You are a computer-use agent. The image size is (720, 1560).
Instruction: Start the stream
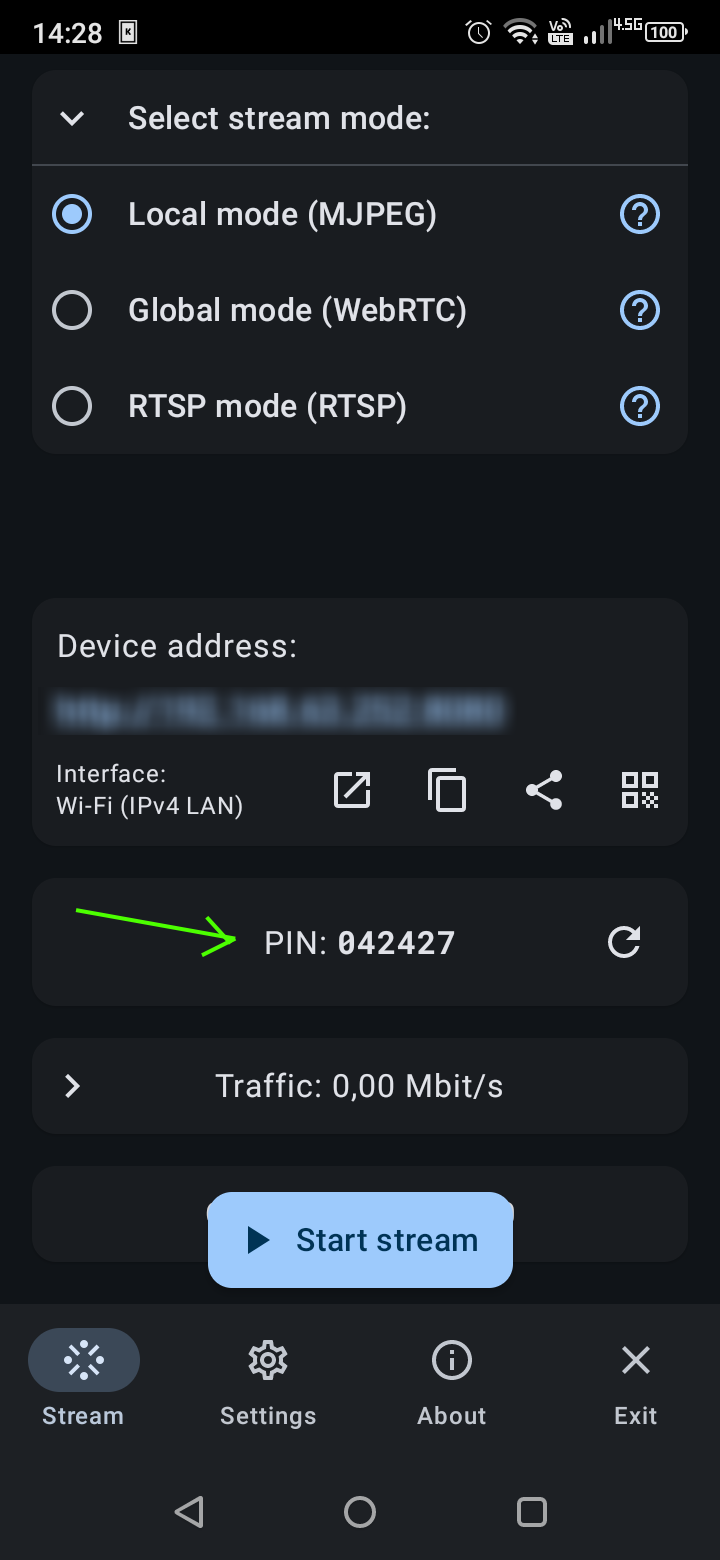pyautogui.click(x=360, y=1240)
